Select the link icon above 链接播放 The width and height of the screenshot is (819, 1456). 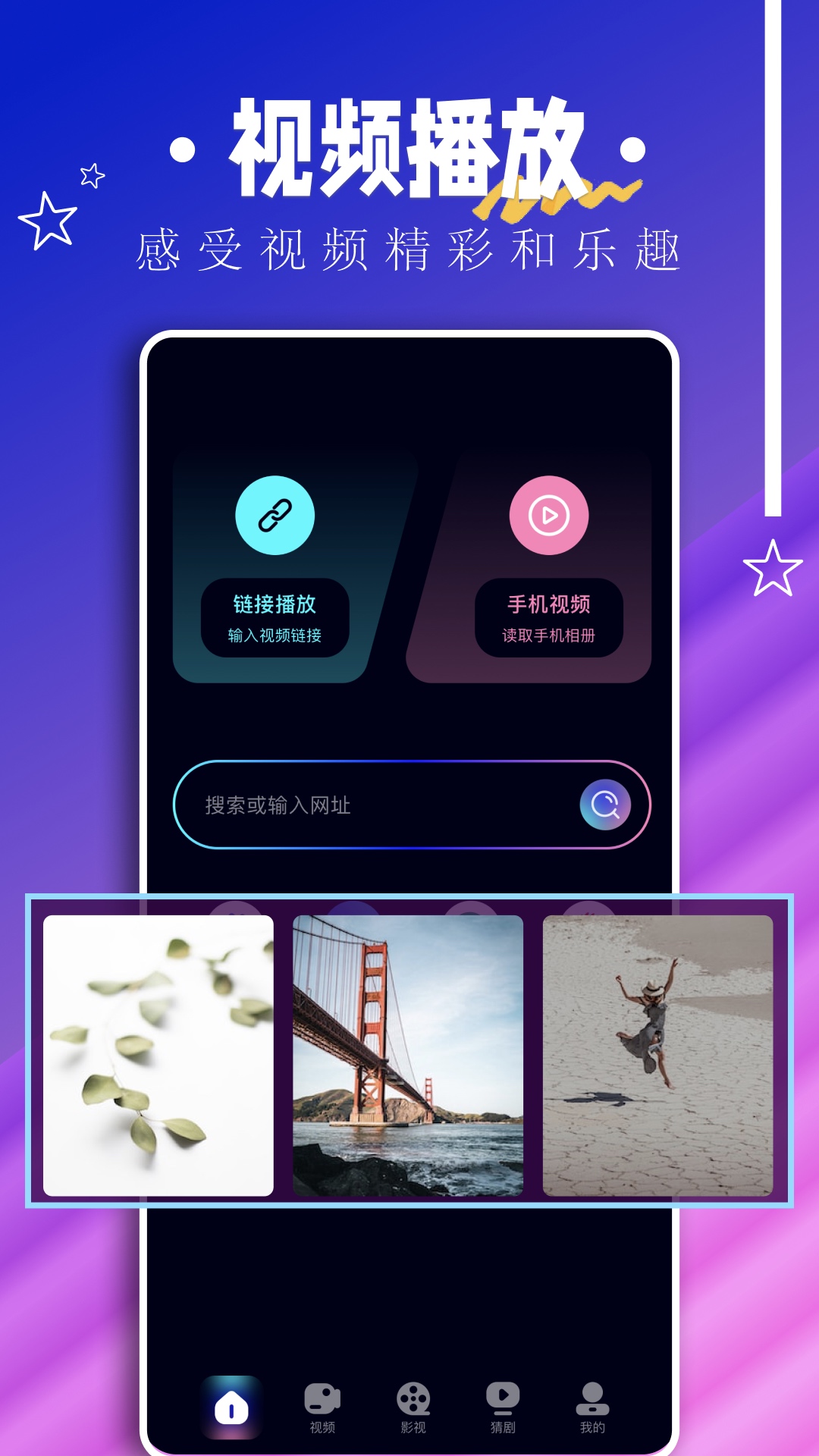[276, 515]
